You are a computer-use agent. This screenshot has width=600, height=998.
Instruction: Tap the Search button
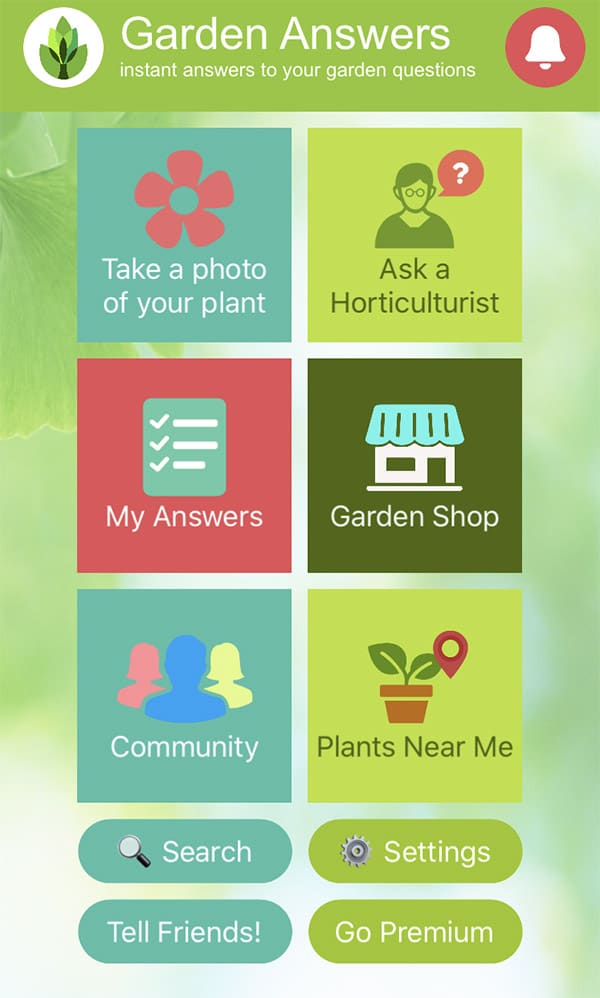coord(185,851)
